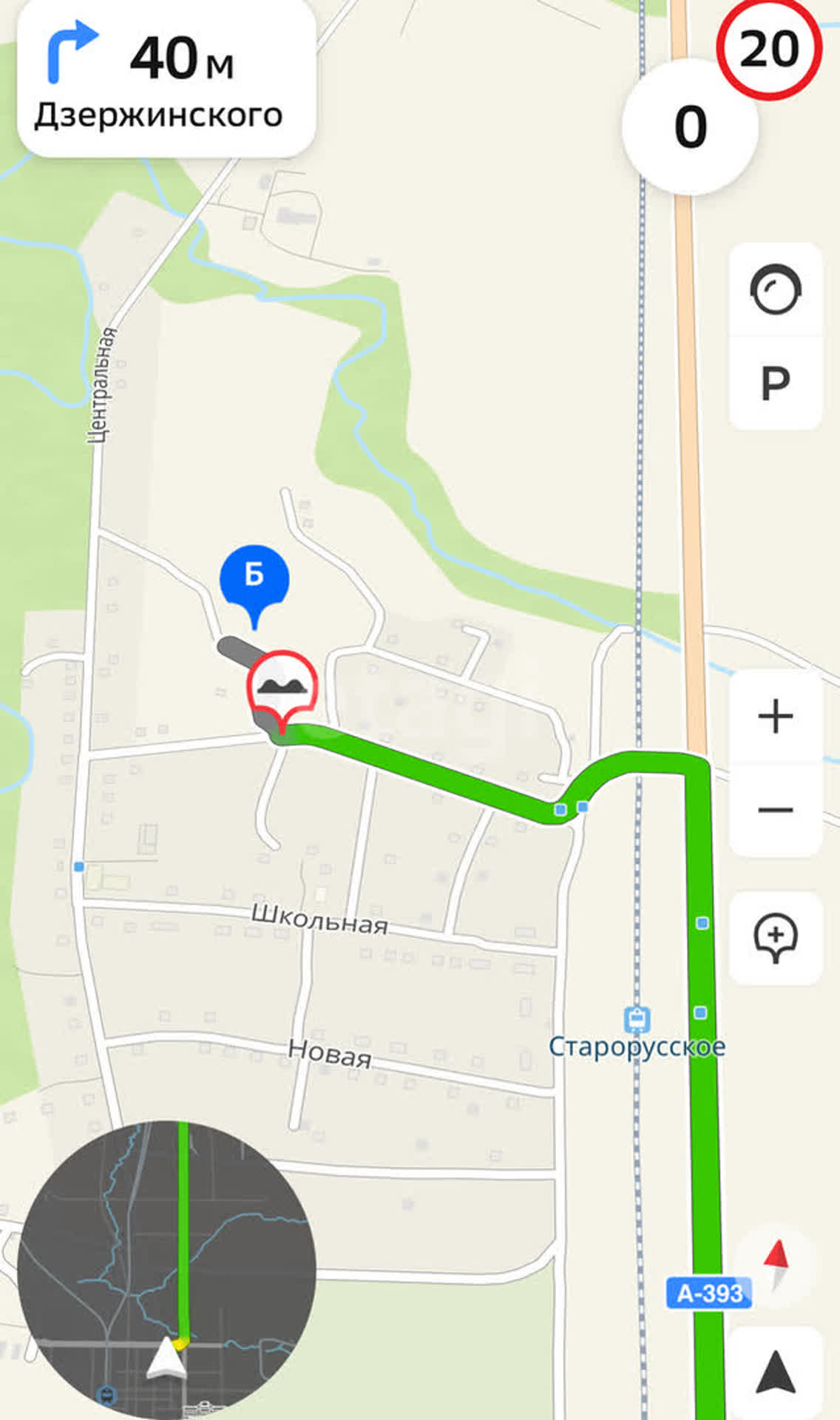Open the route overview button
The width and height of the screenshot is (840, 1420).
click(775, 289)
